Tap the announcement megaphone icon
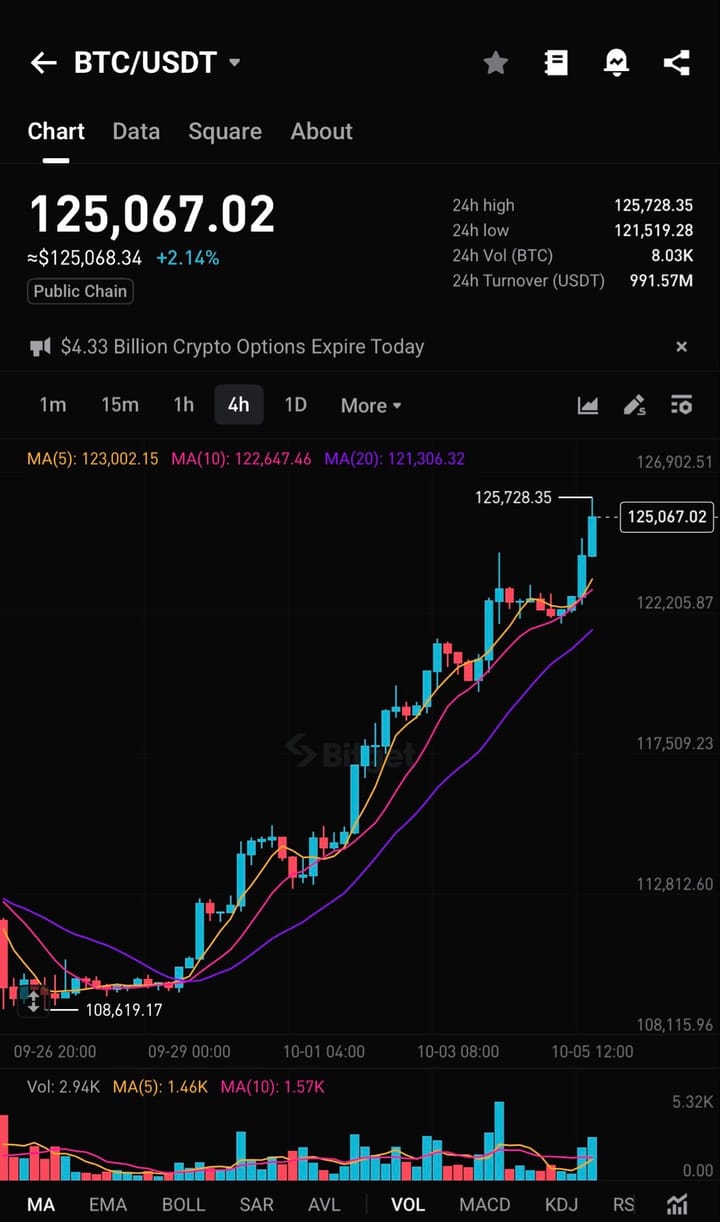The image size is (720, 1222). click(40, 346)
